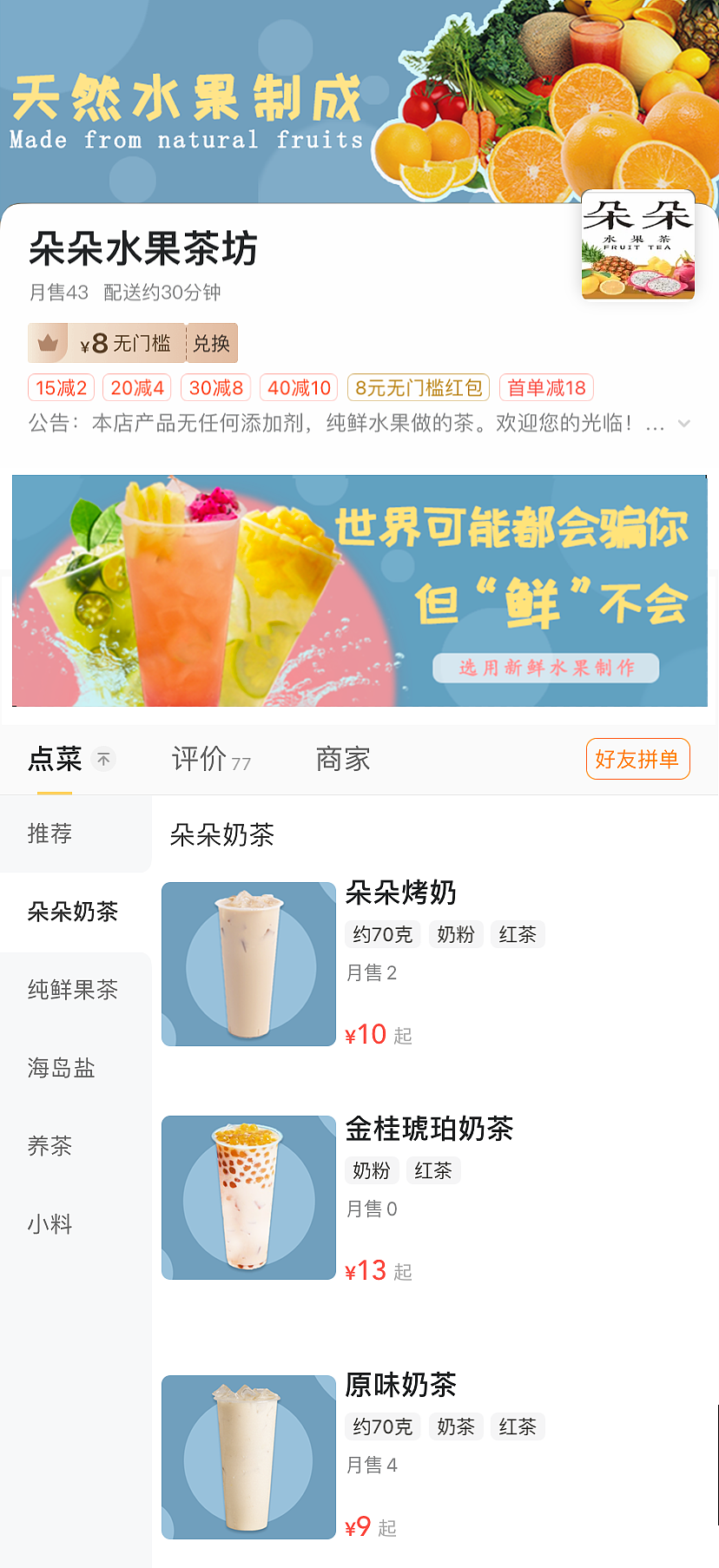
Task: Select the 朵朵烤奶 milk tea product image
Action: [248, 964]
